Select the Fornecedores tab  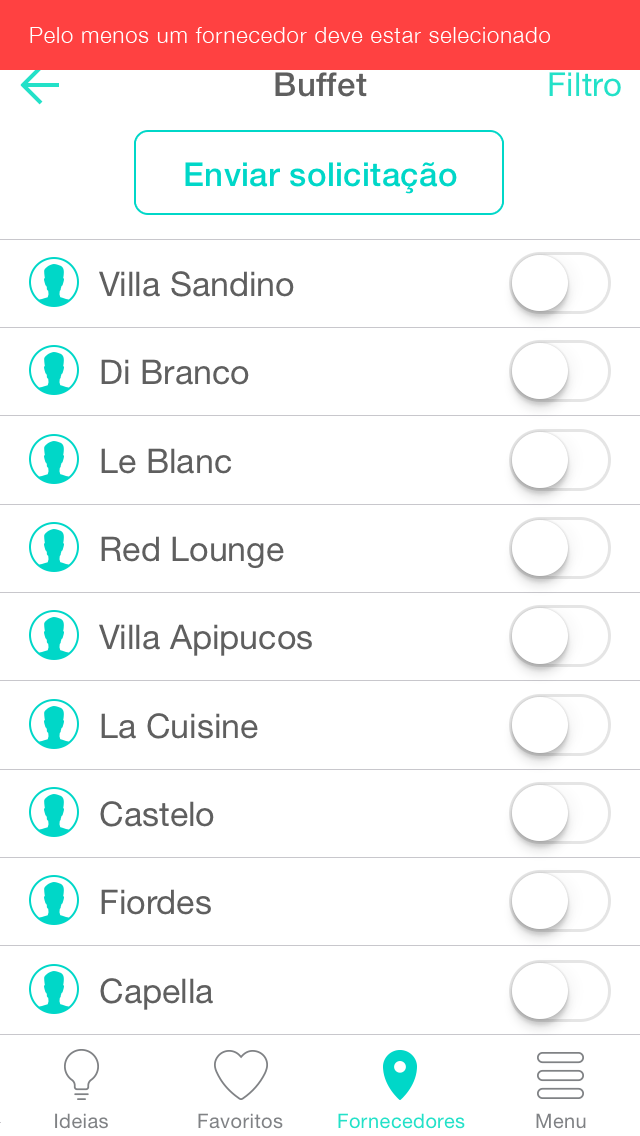400,1088
